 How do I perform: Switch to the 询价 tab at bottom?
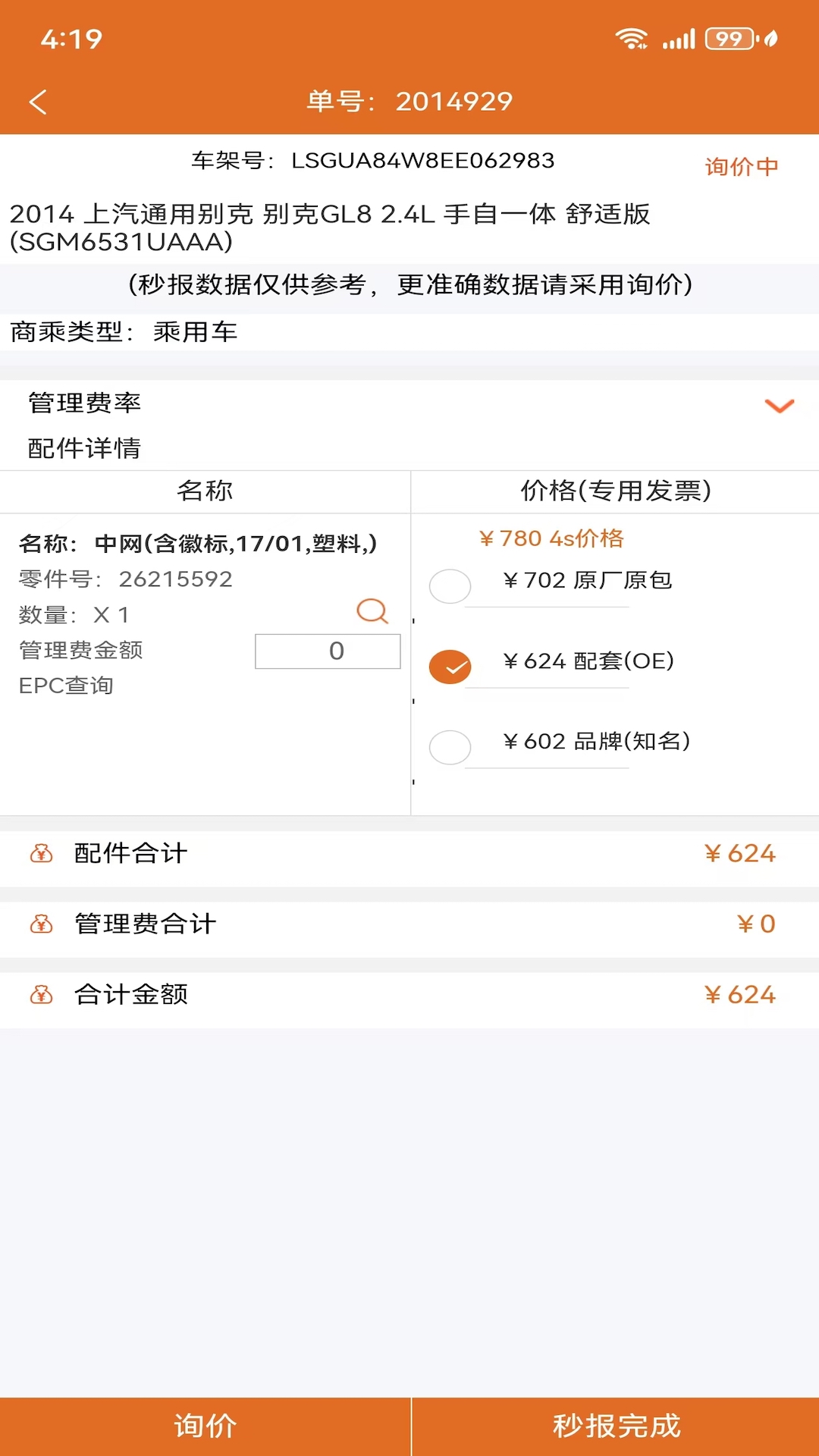coord(203,1426)
